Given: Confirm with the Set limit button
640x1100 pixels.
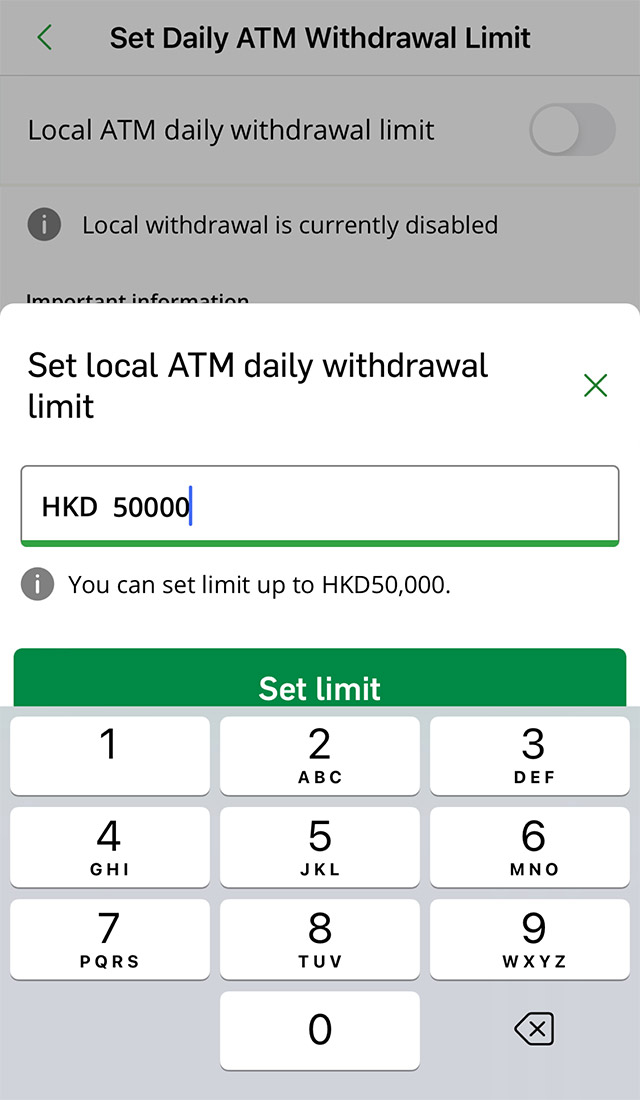Looking at the screenshot, I should pos(320,680).
